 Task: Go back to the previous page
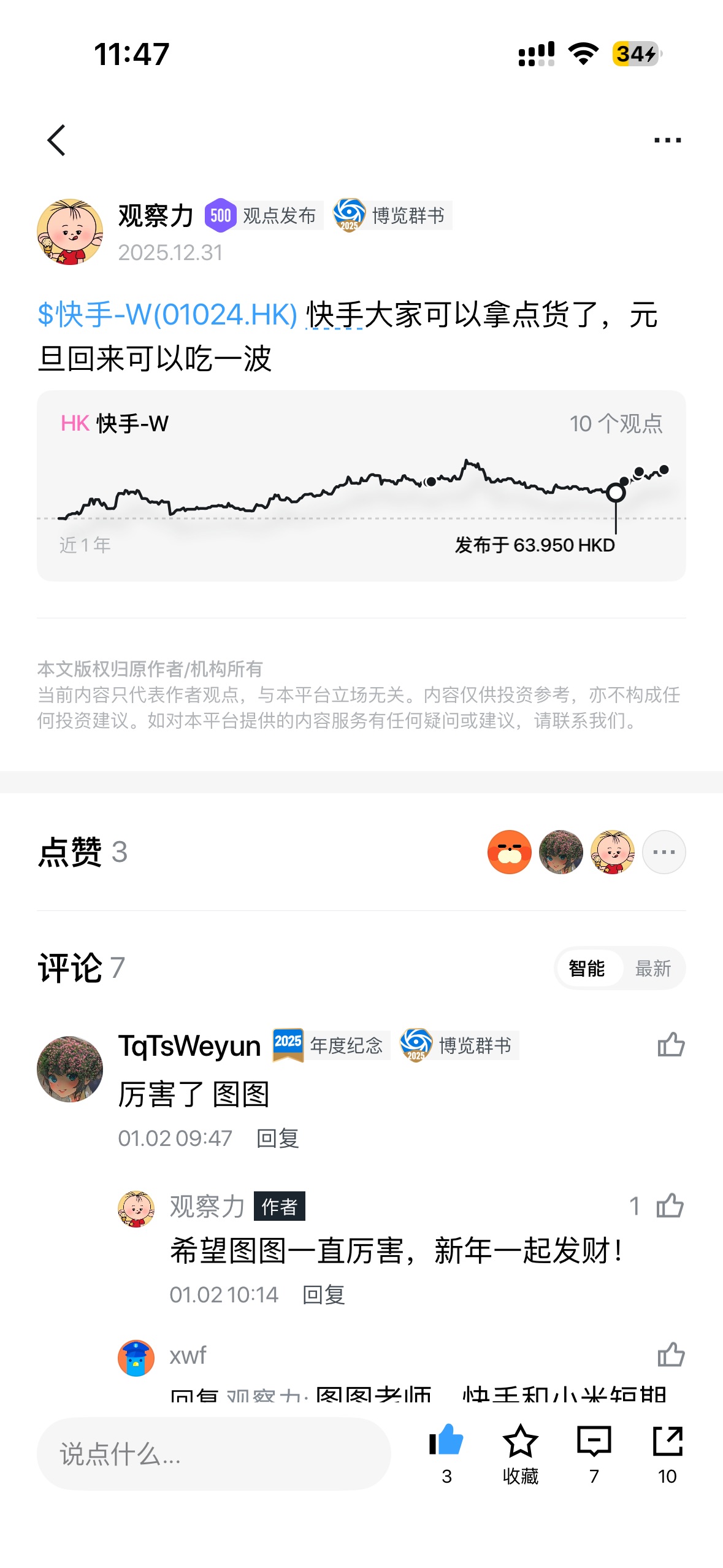click(56, 140)
